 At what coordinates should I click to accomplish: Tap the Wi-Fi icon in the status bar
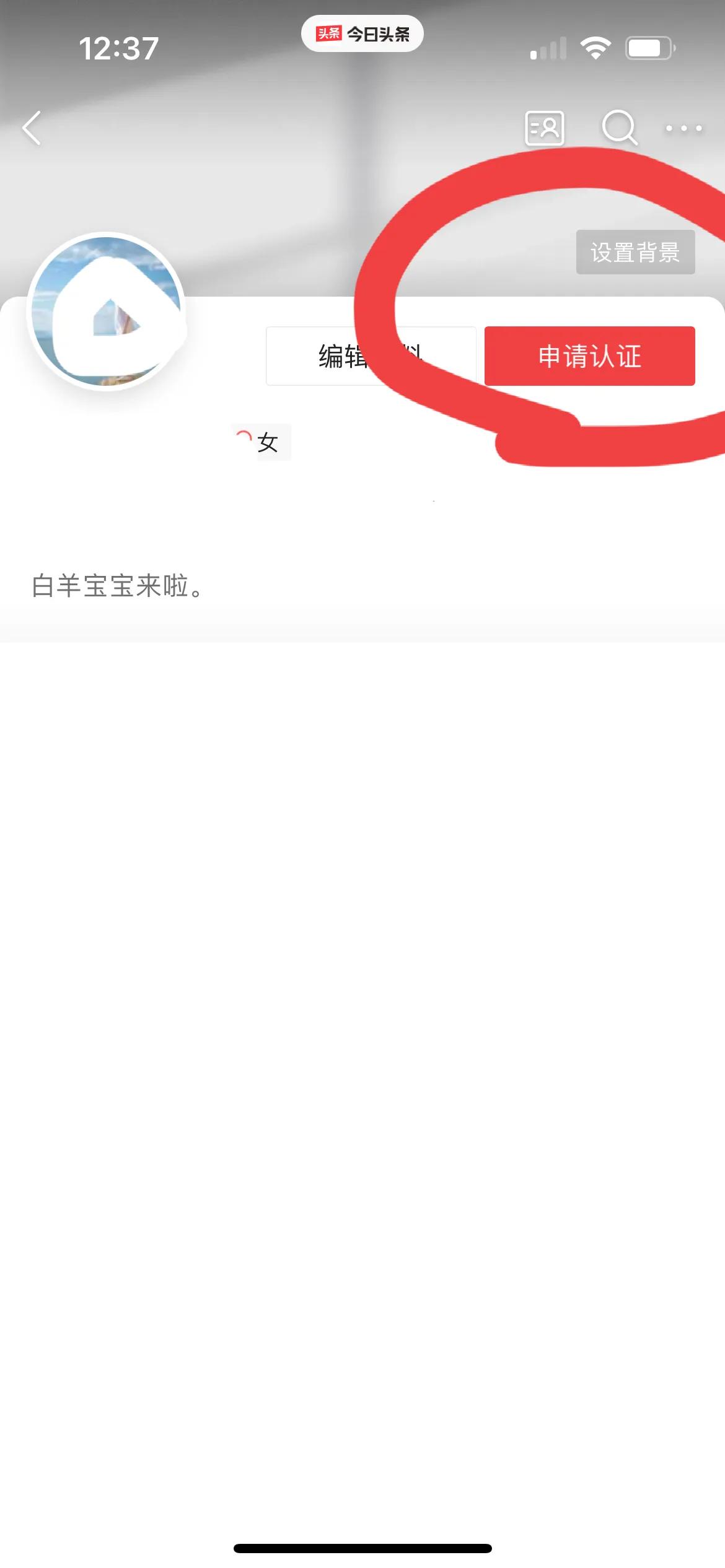tap(596, 47)
